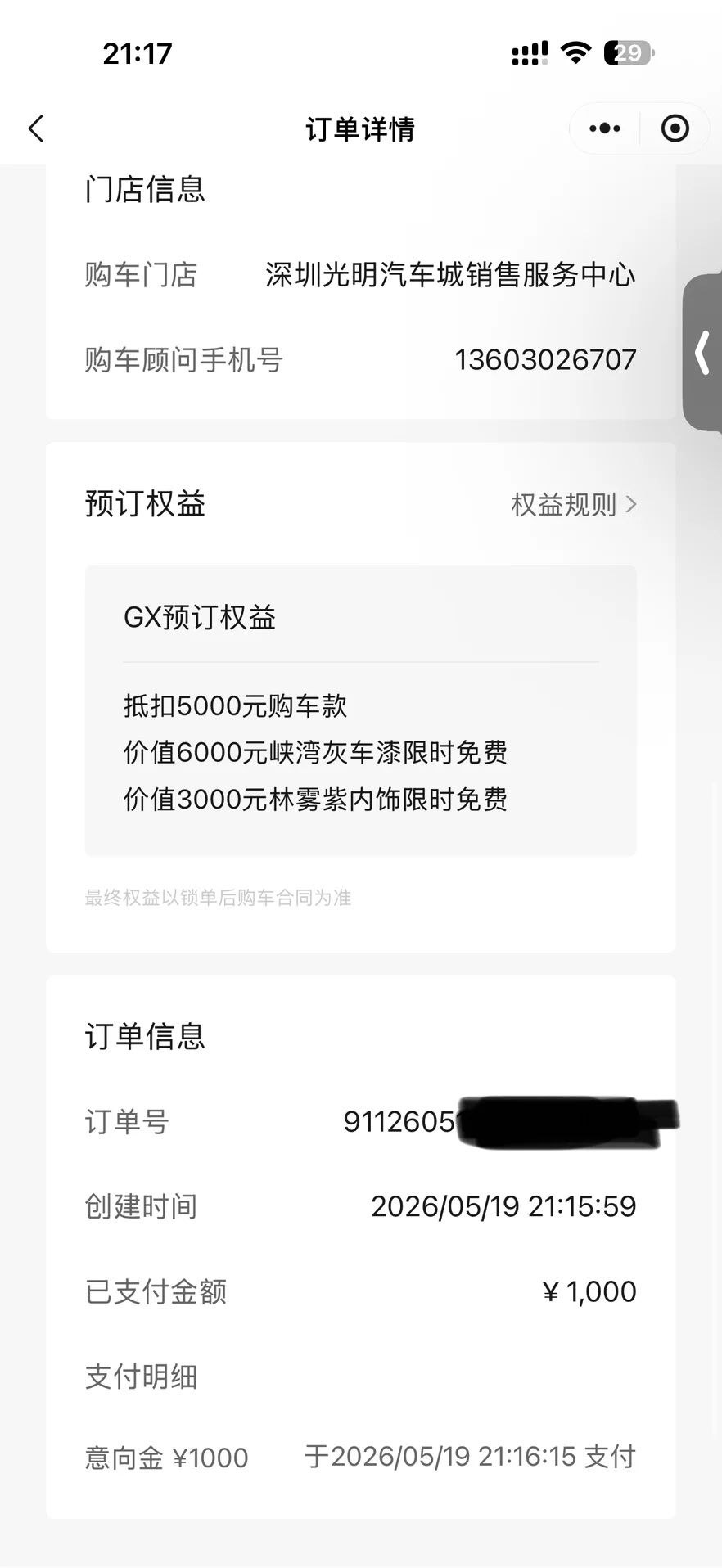722x1568 pixels.
Task: Open the 权益规则 link
Action: [573, 504]
